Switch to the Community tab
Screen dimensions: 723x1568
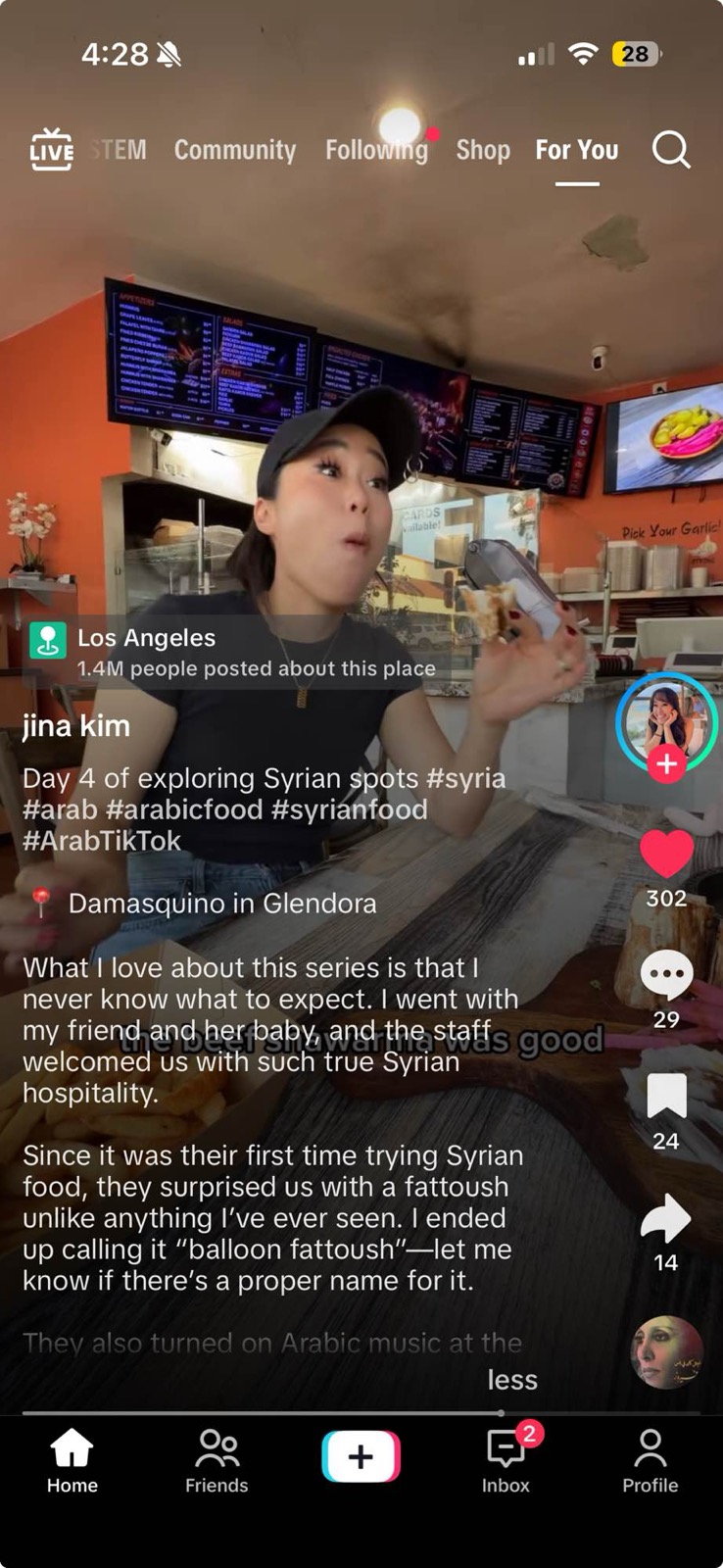[x=235, y=150]
